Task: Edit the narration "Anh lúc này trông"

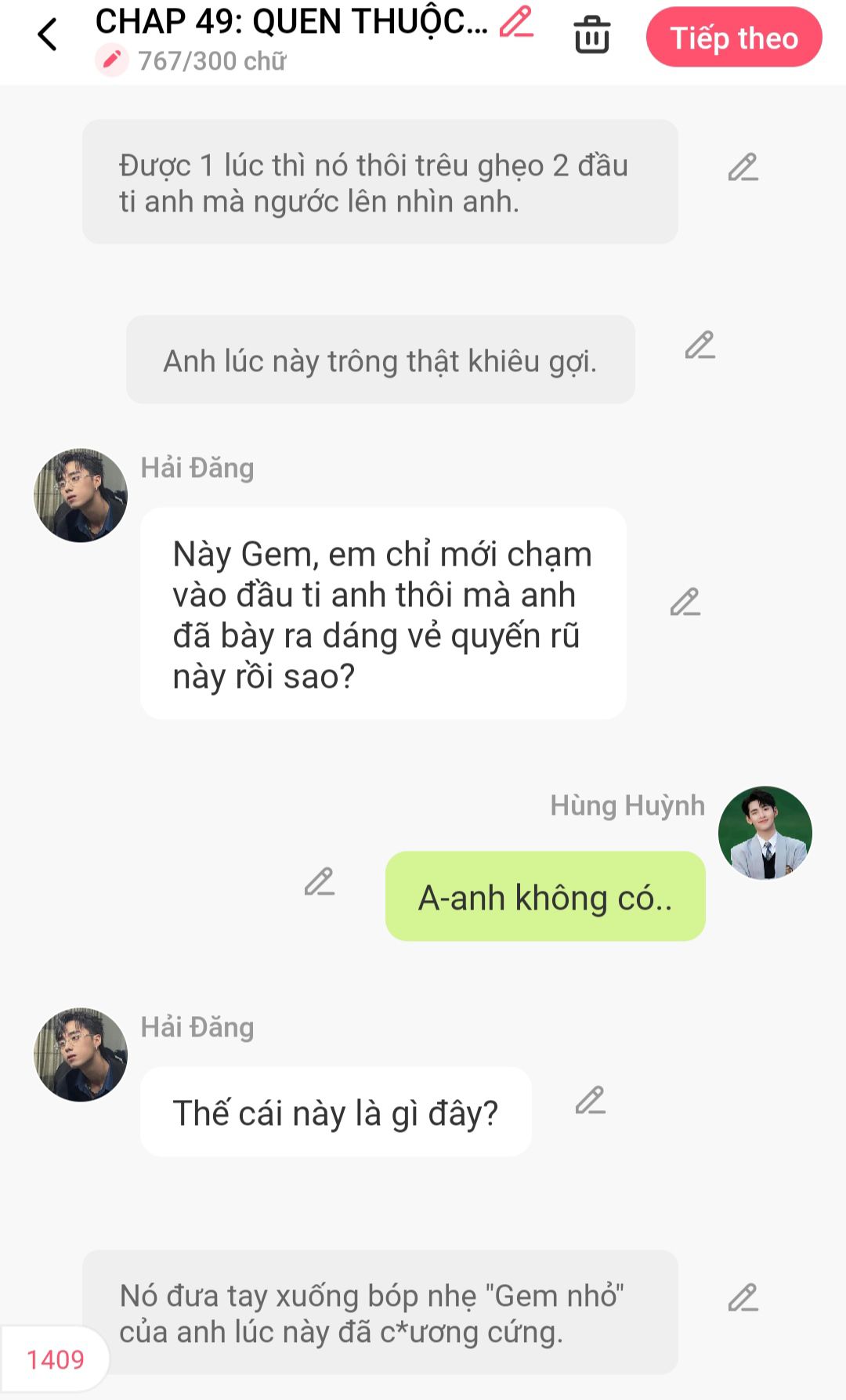Action: pos(700,345)
